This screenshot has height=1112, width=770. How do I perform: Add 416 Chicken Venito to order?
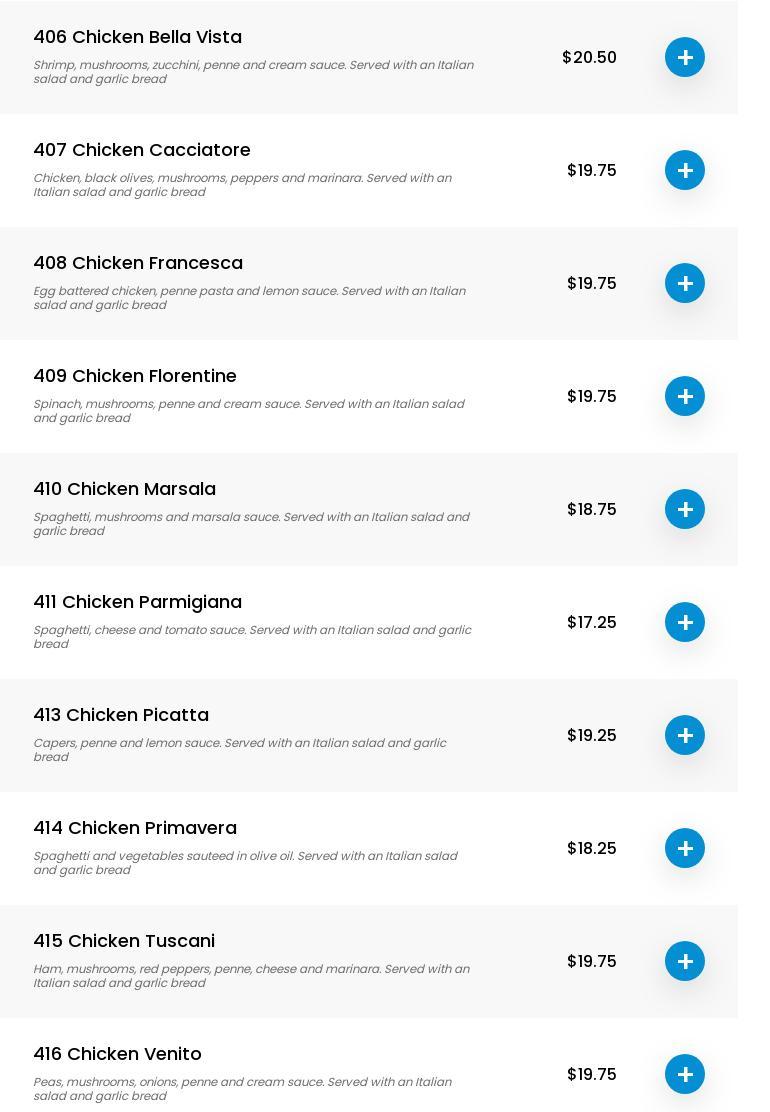pyautogui.click(x=685, y=1074)
